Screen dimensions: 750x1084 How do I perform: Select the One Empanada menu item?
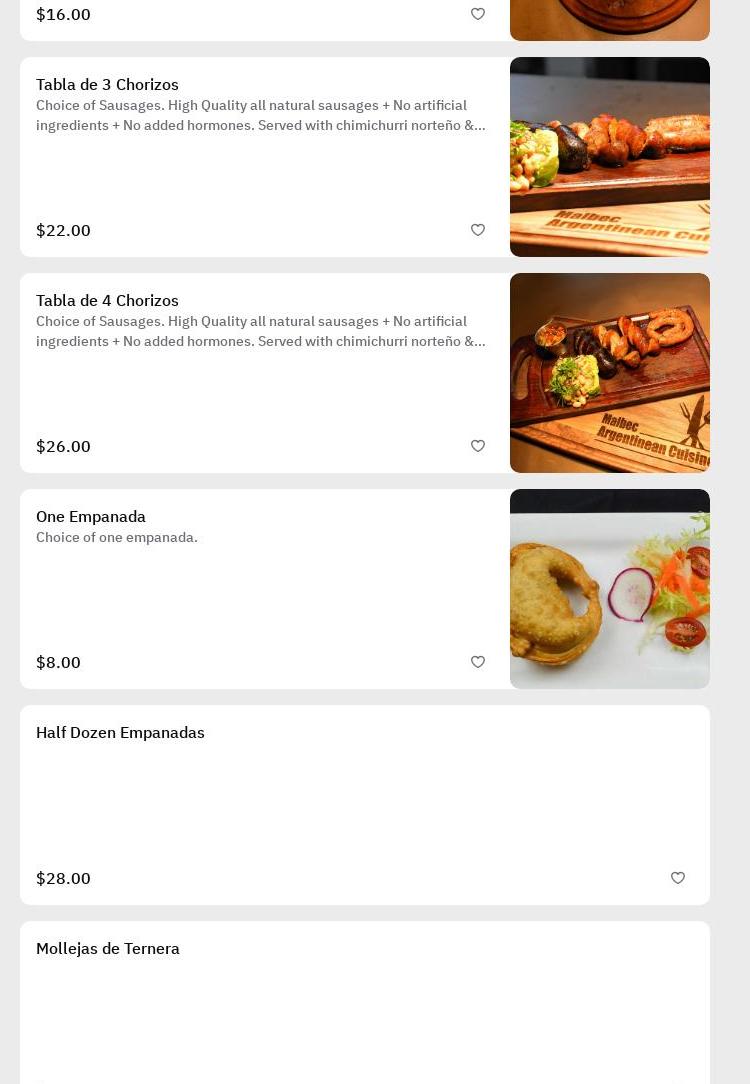(260, 590)
